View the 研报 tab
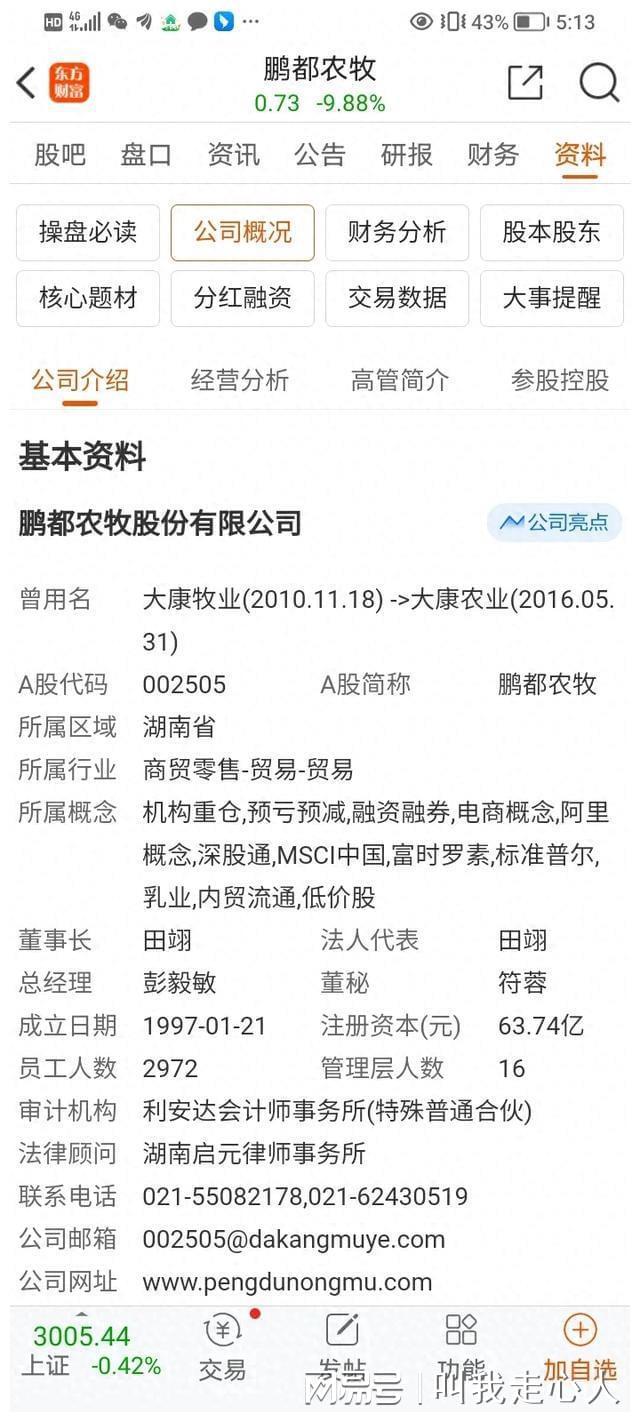The image size is (640, 1422). 407,155
